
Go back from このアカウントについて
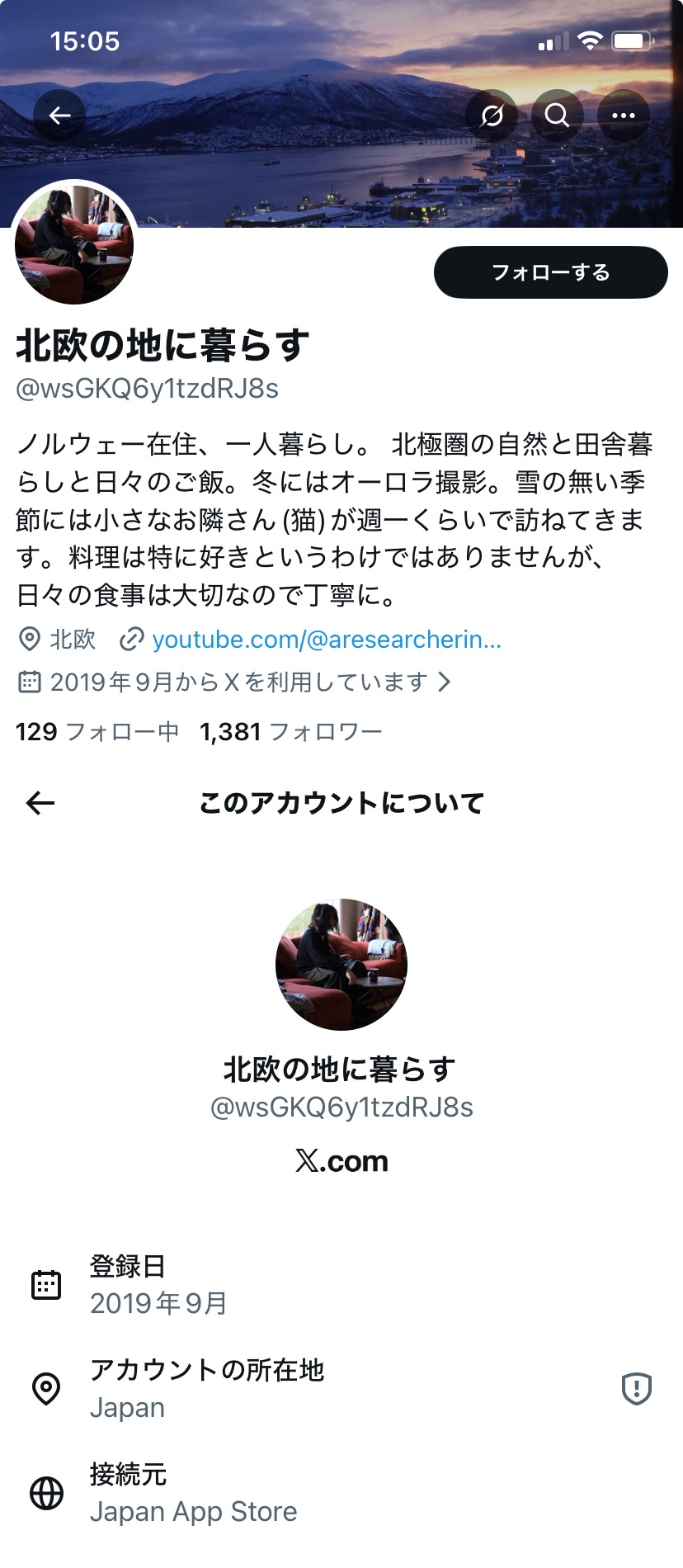[40, 803]
